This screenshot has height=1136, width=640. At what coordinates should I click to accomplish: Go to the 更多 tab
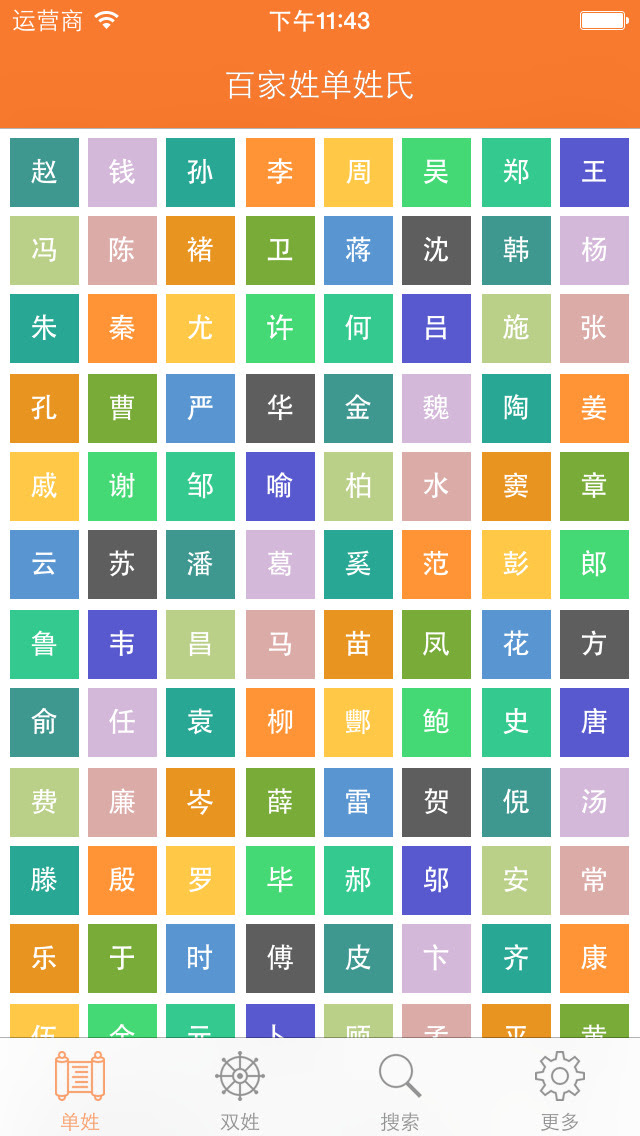coord(560,1090)
